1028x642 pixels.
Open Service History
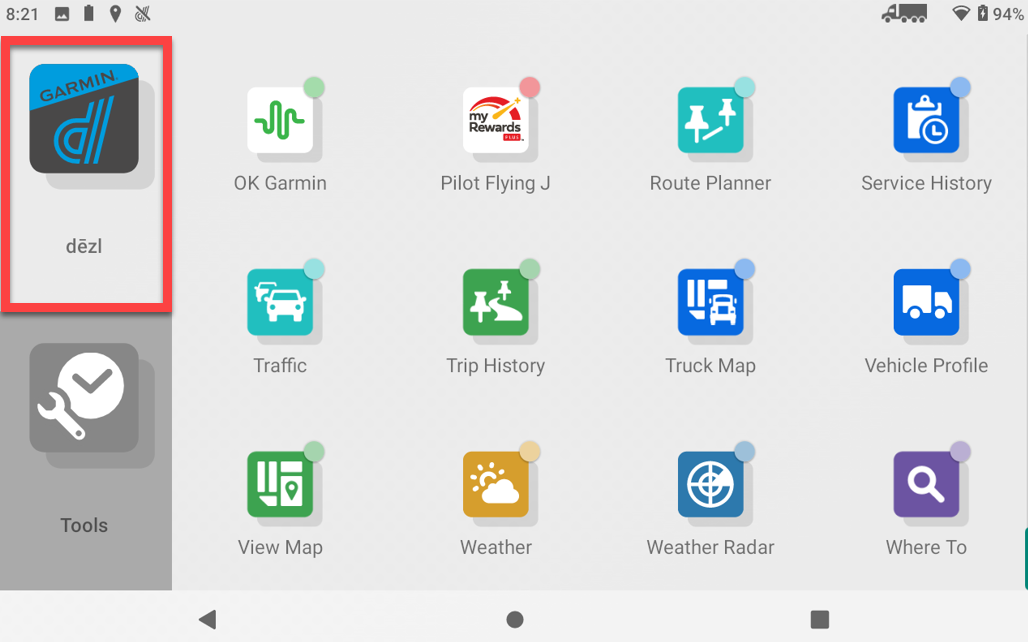click(926, 121)
